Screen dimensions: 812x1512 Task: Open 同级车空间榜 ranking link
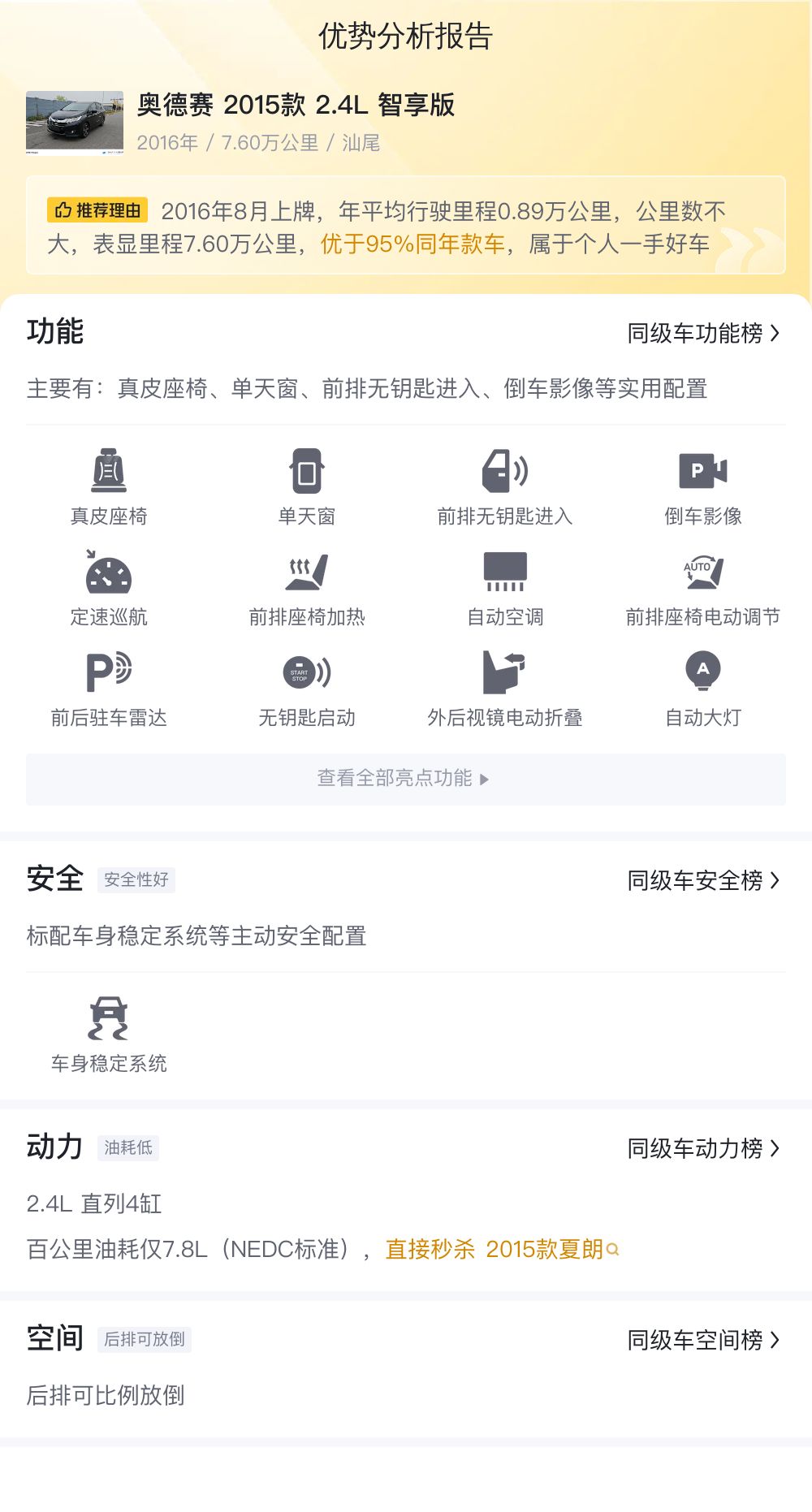coord(703,1340)
